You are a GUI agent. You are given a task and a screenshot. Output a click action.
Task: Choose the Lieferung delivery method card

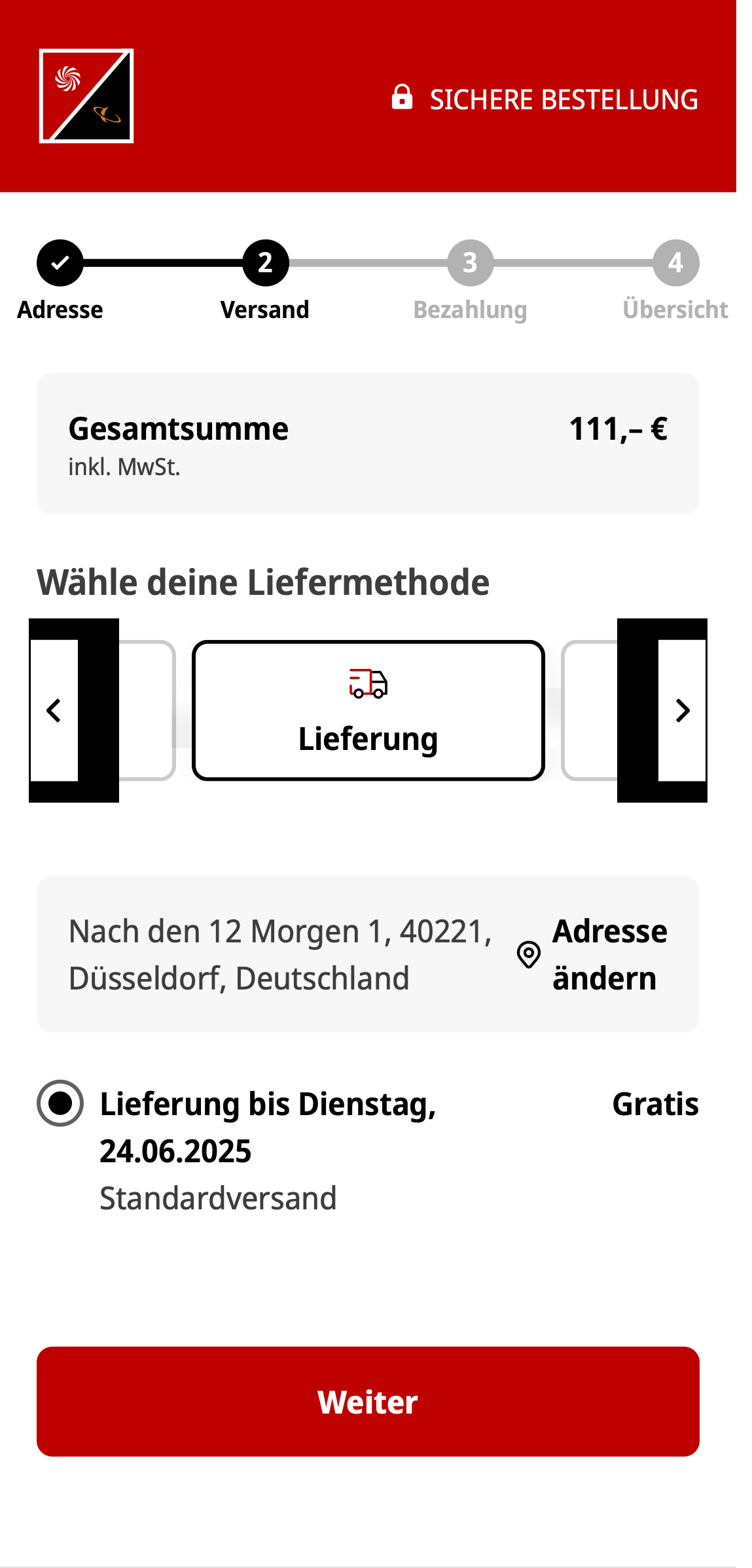(367, 710)
